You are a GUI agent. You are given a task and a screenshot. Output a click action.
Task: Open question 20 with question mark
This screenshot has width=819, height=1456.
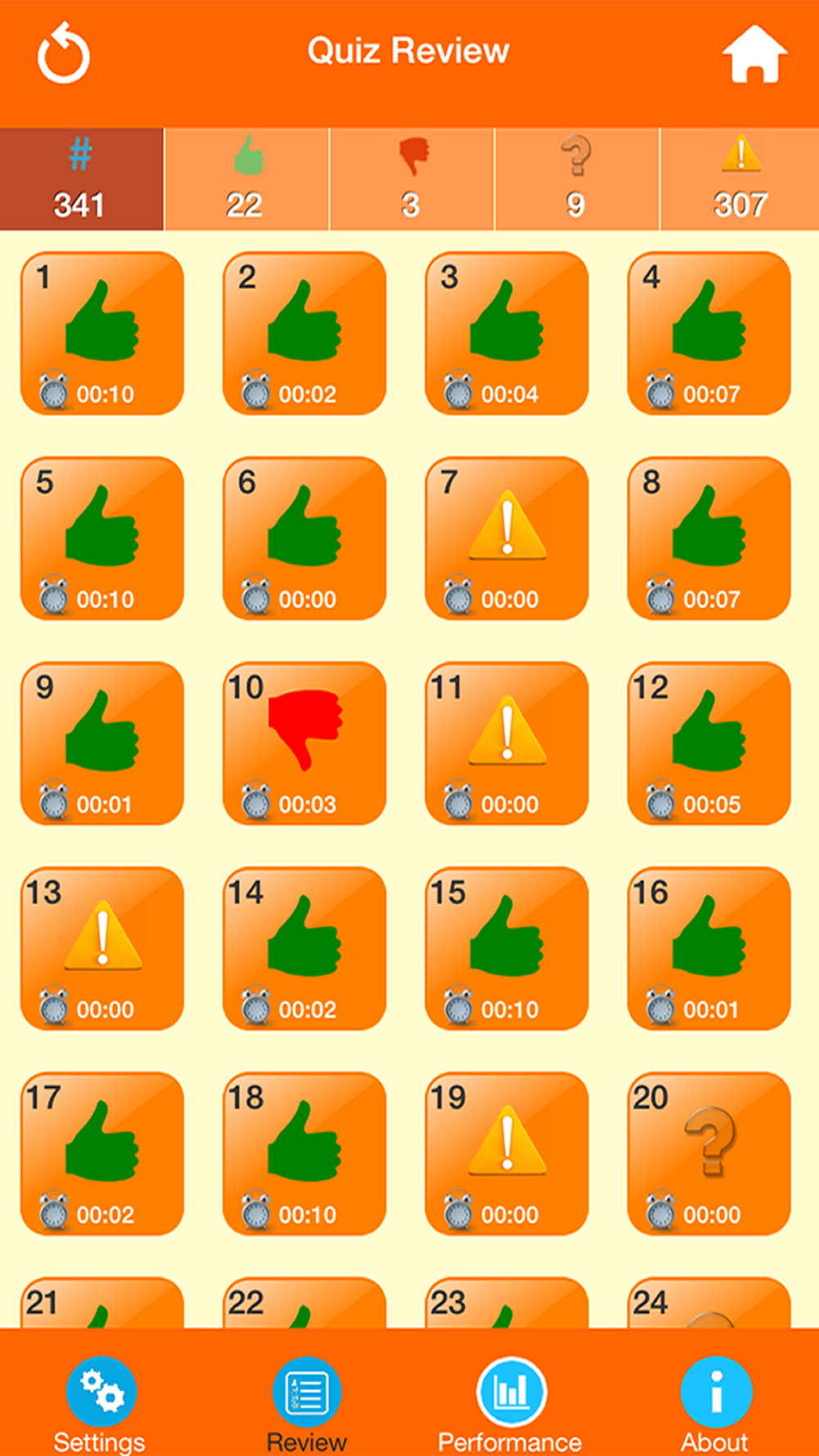[709, 1154]
